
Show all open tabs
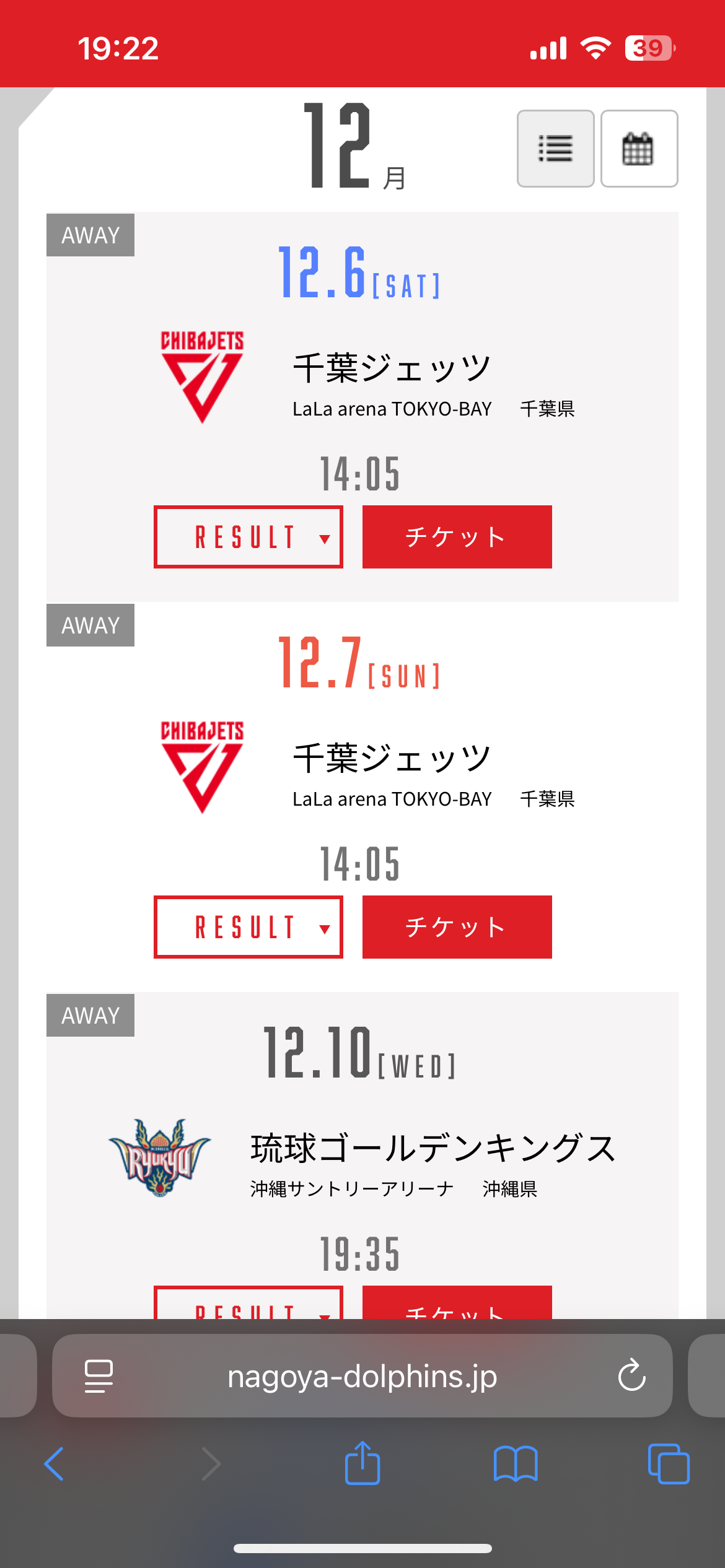(x=668, y=1464)
